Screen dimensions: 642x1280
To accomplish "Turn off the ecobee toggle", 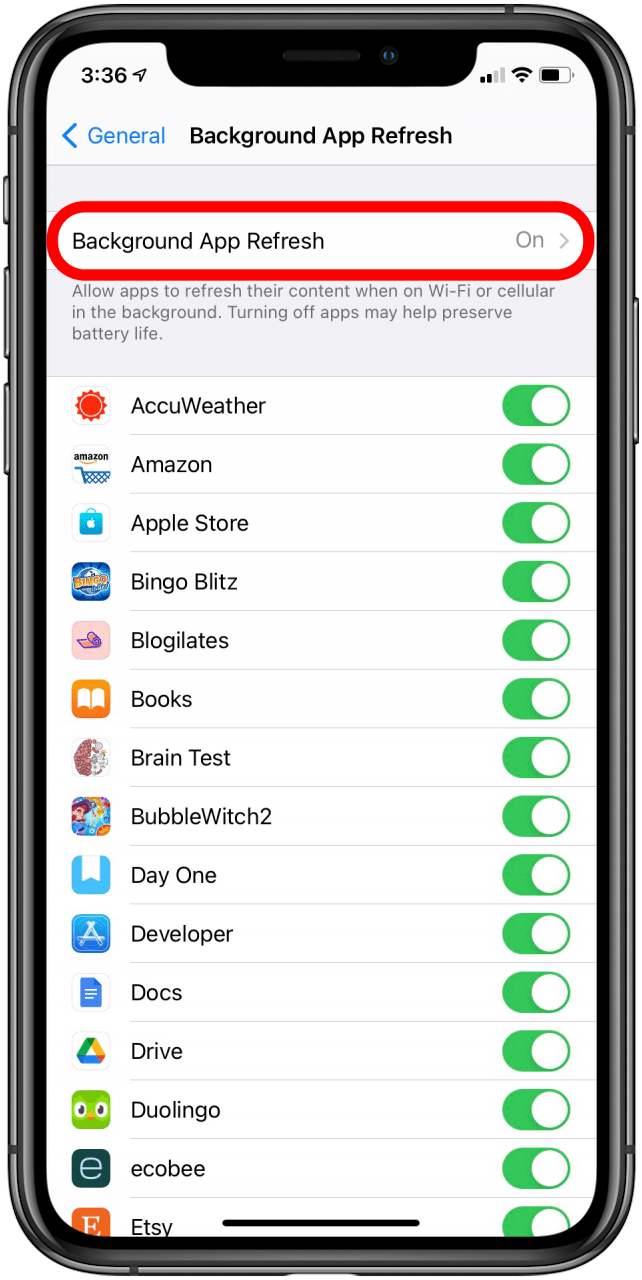I will (x=536, y=1169).
